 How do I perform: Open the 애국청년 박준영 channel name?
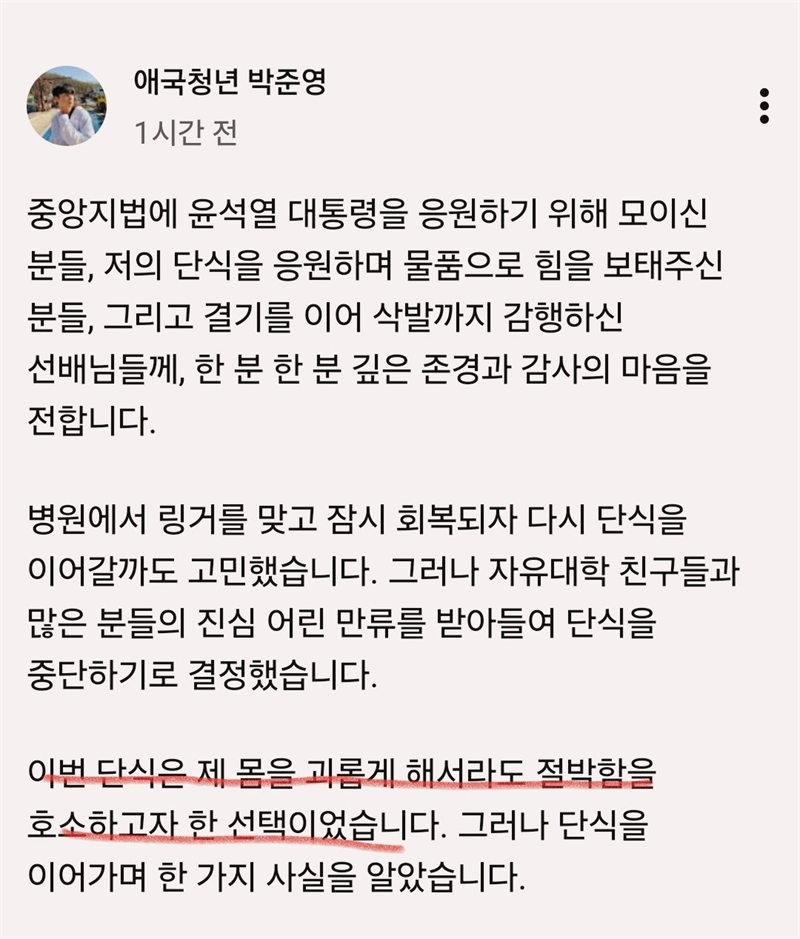point(230,83)
